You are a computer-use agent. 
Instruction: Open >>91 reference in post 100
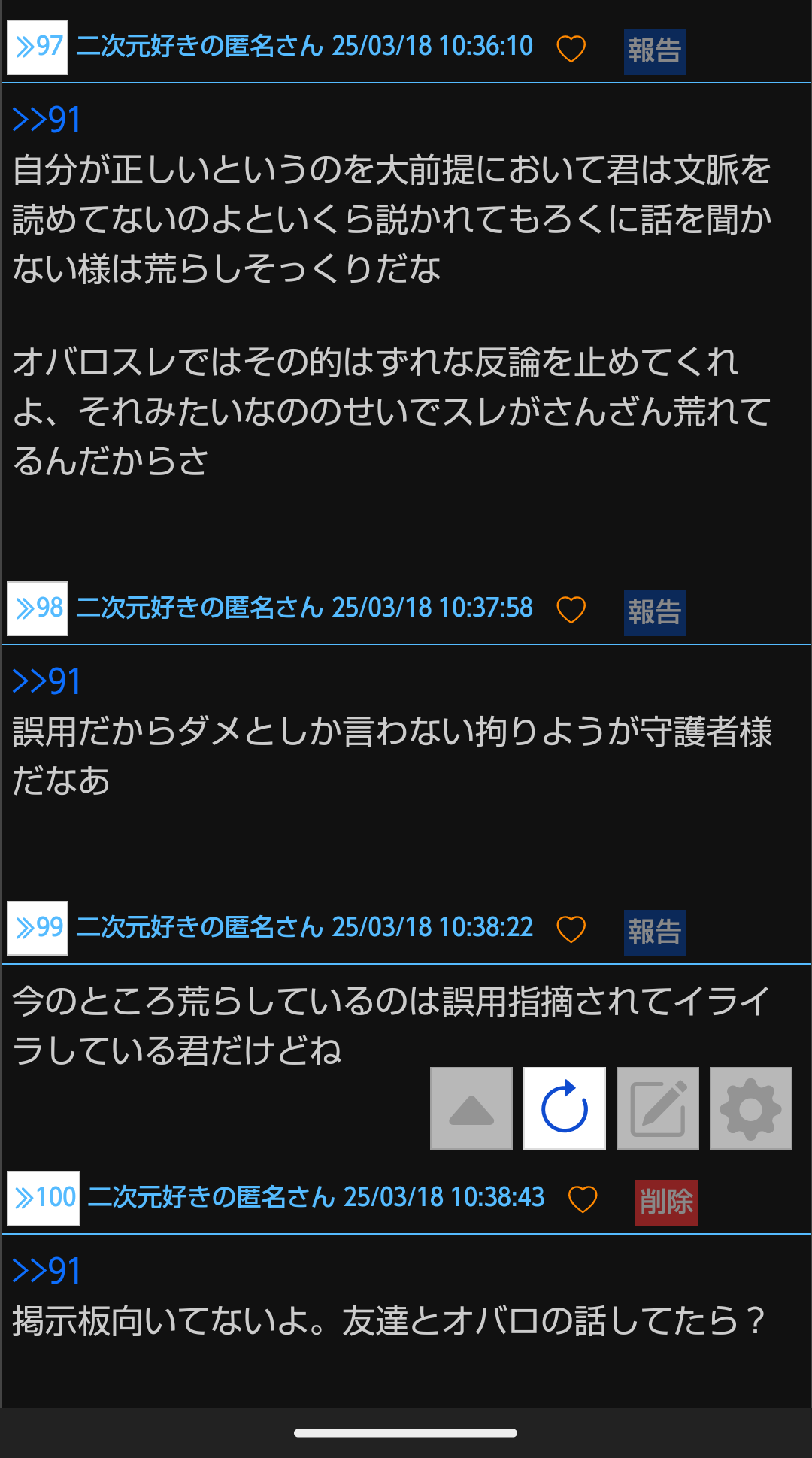coord(47,1272)
